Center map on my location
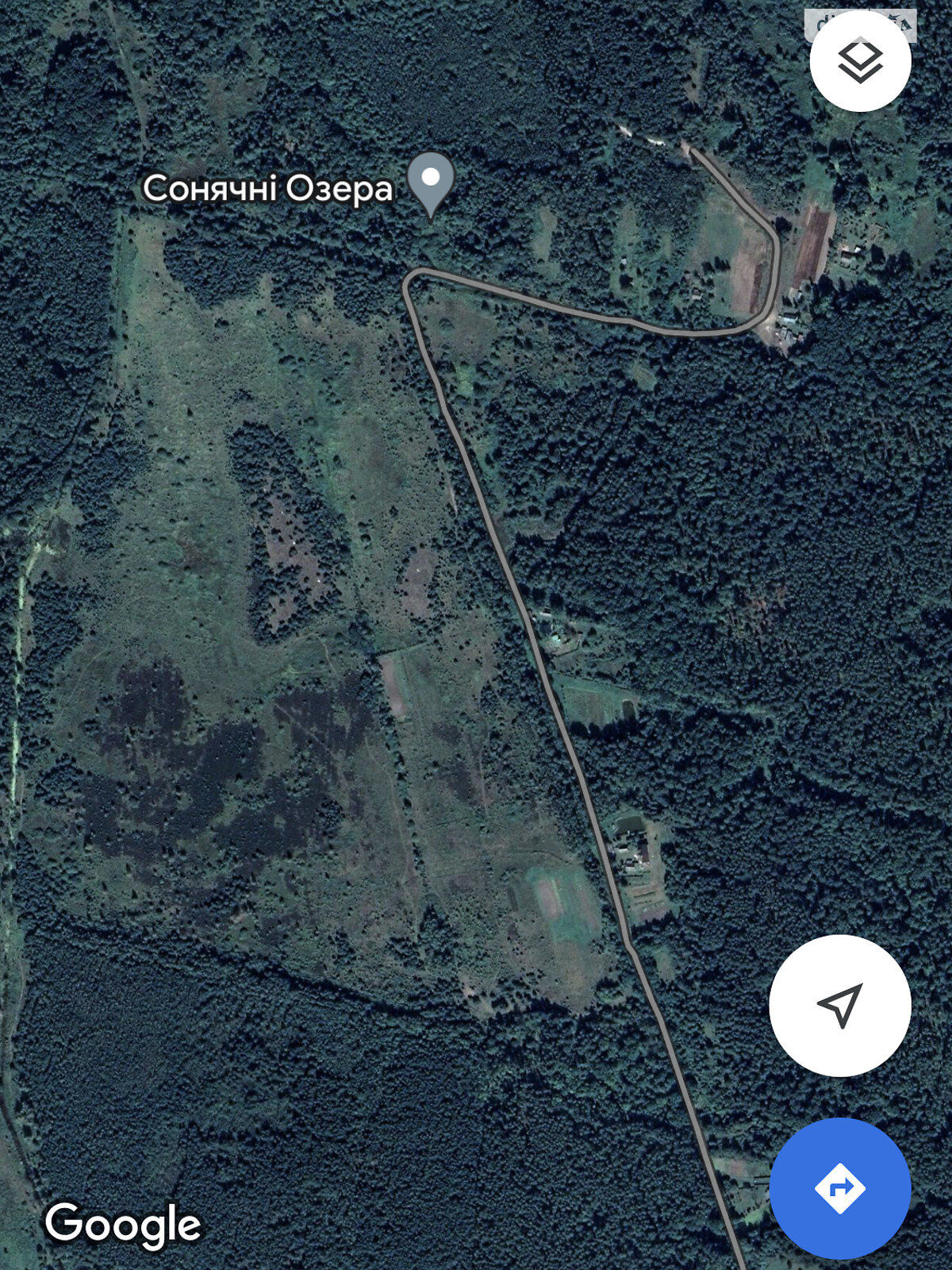The height and width of the screenshot is (1270, 952). (839, 1005)
